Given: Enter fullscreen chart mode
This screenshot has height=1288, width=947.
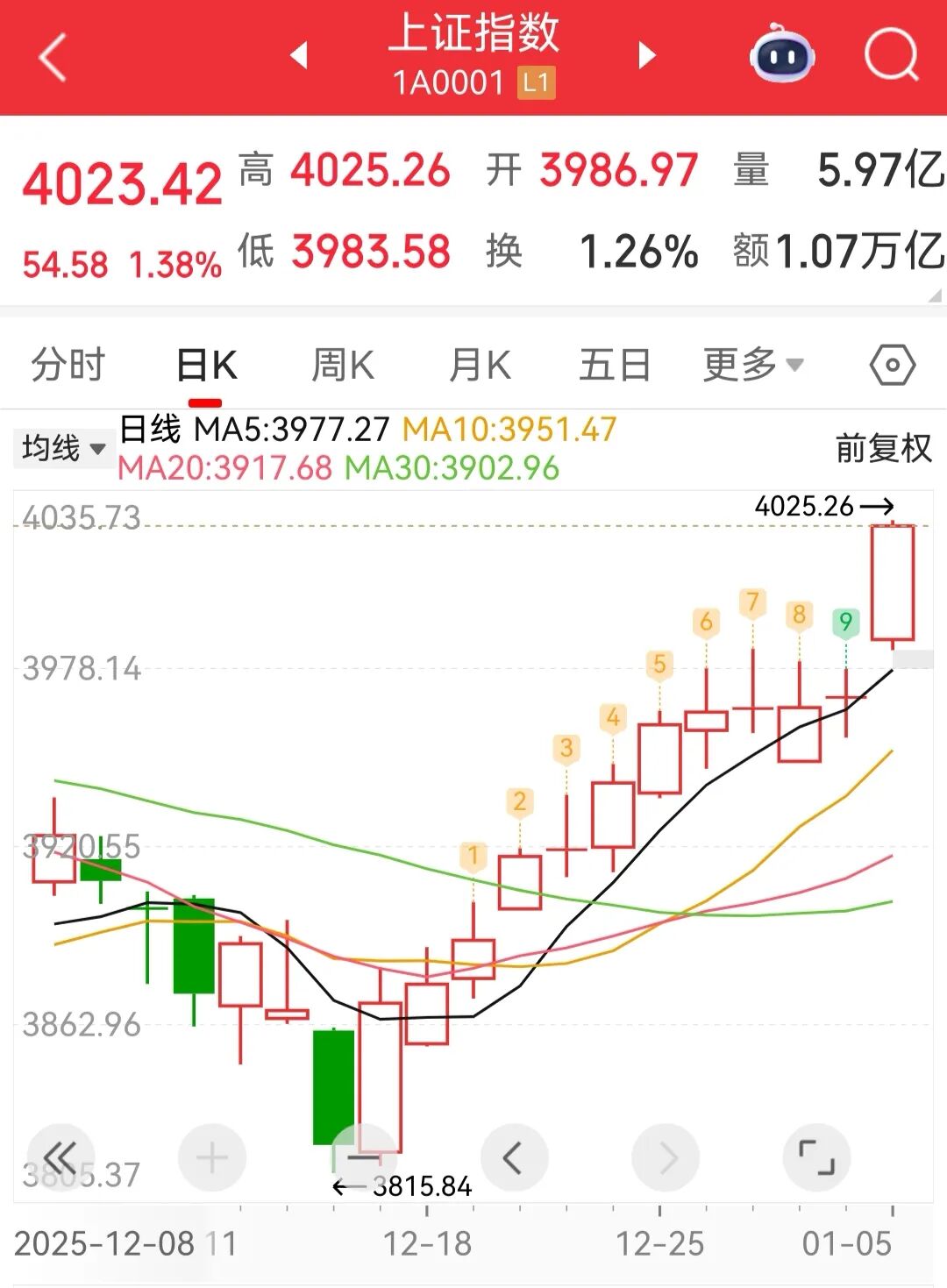Looking at the screenshot, I should pos(815,1158).
